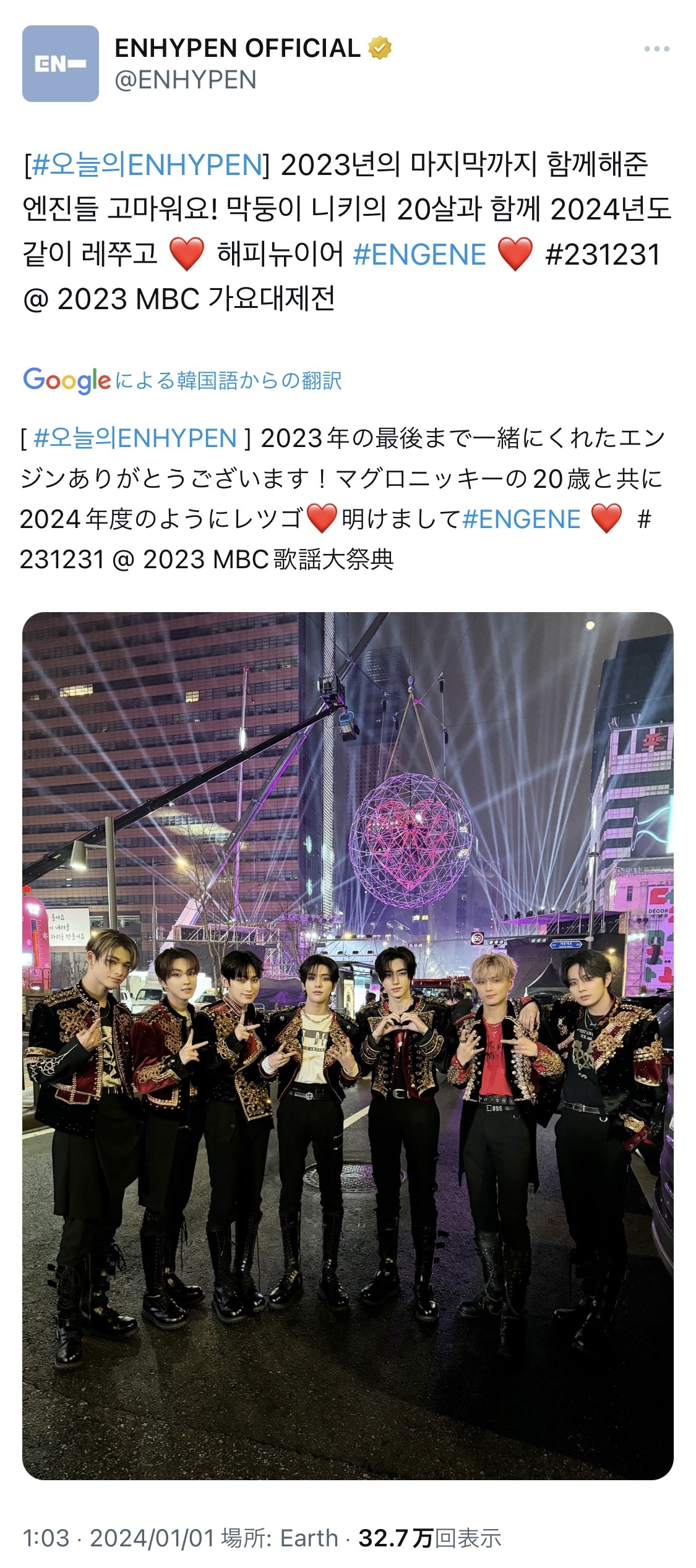Image resolution: width=696 pixels, height=1568 pixels.
Task: Tap the Google translation attribution link
Action: 183,380
